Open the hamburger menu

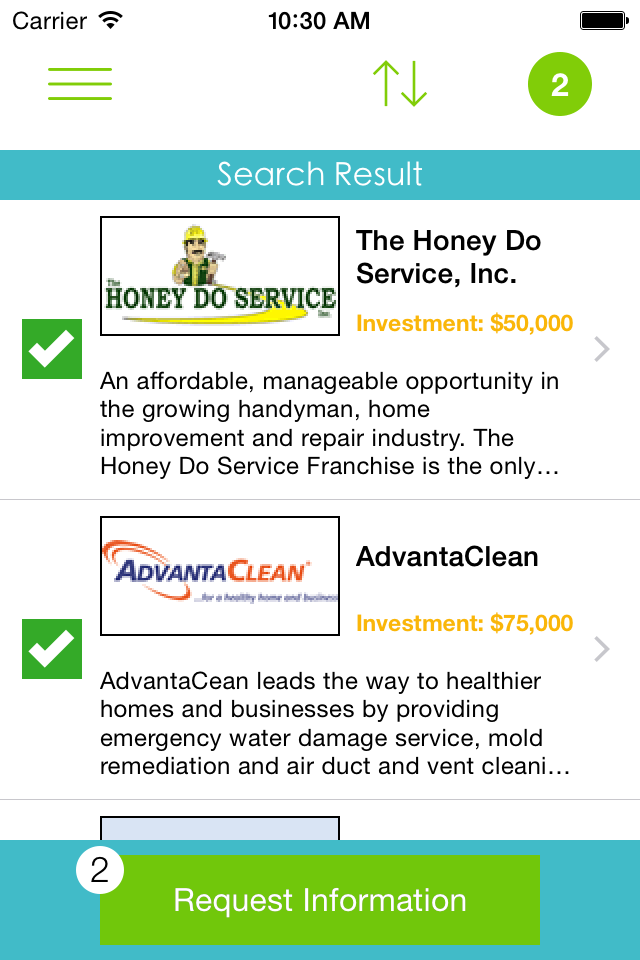[80, 84]
